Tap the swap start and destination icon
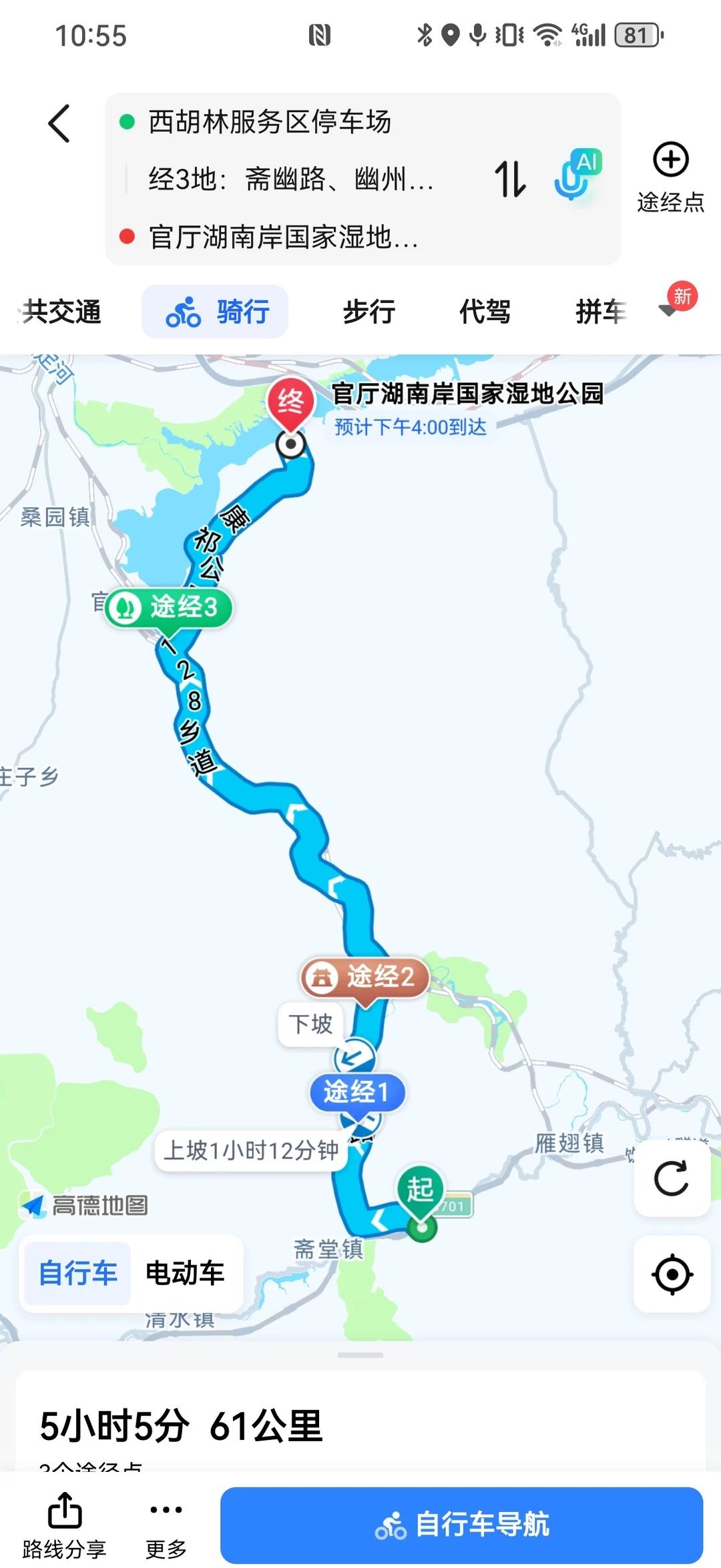This screenshot has width=721, height=1568. [511, 177]
